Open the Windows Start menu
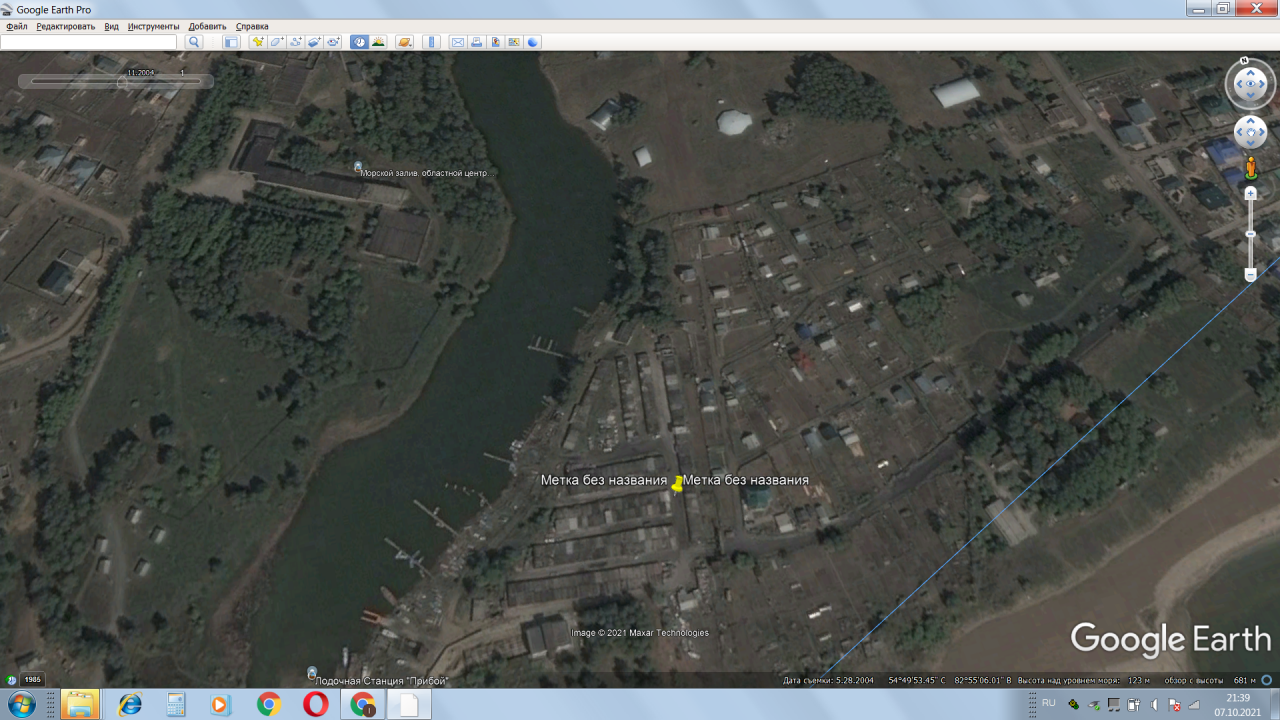The image size is (1280, 720). [20, 704]
